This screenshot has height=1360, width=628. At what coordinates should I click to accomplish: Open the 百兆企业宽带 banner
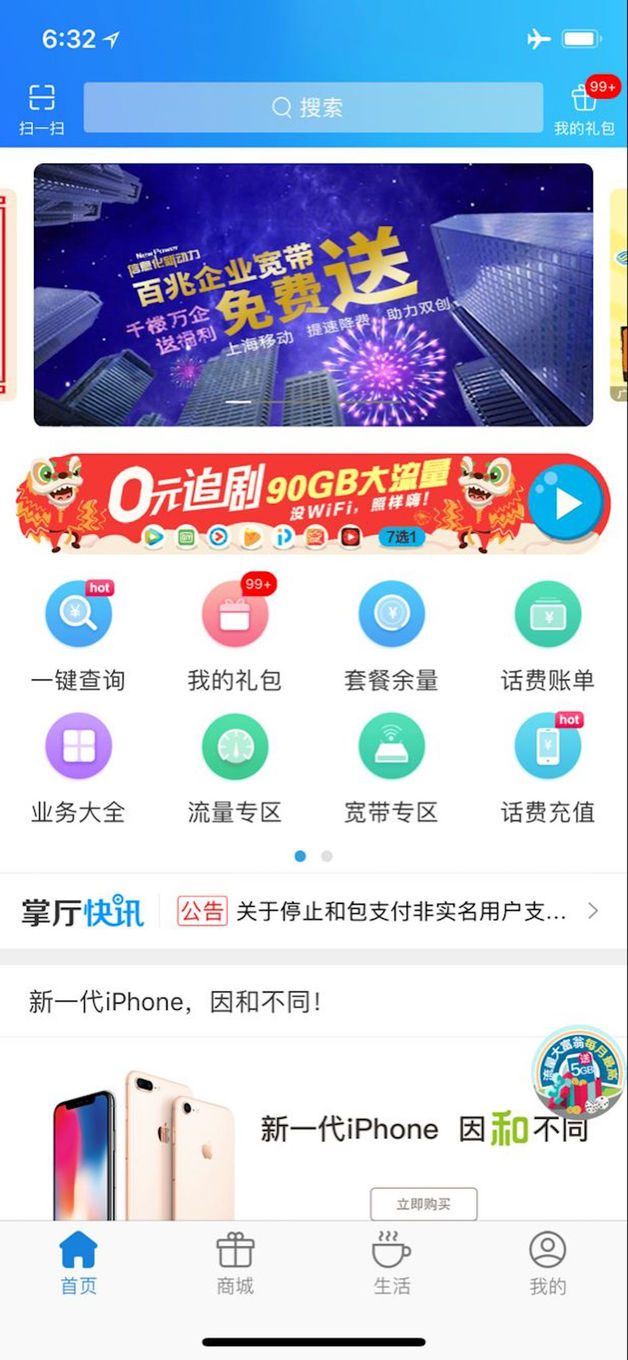(x=313, y=295)
